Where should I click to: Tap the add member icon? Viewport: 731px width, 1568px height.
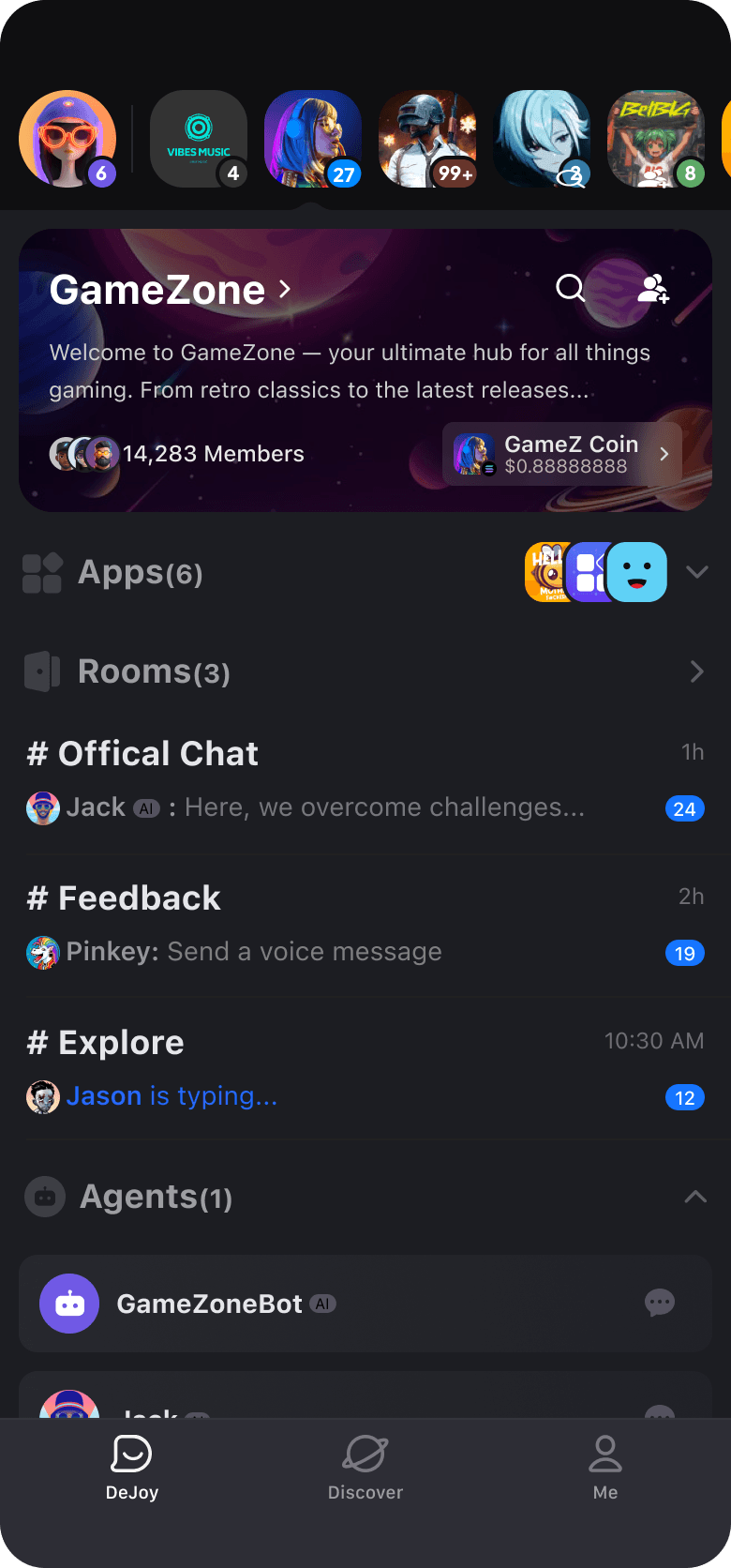653,288
